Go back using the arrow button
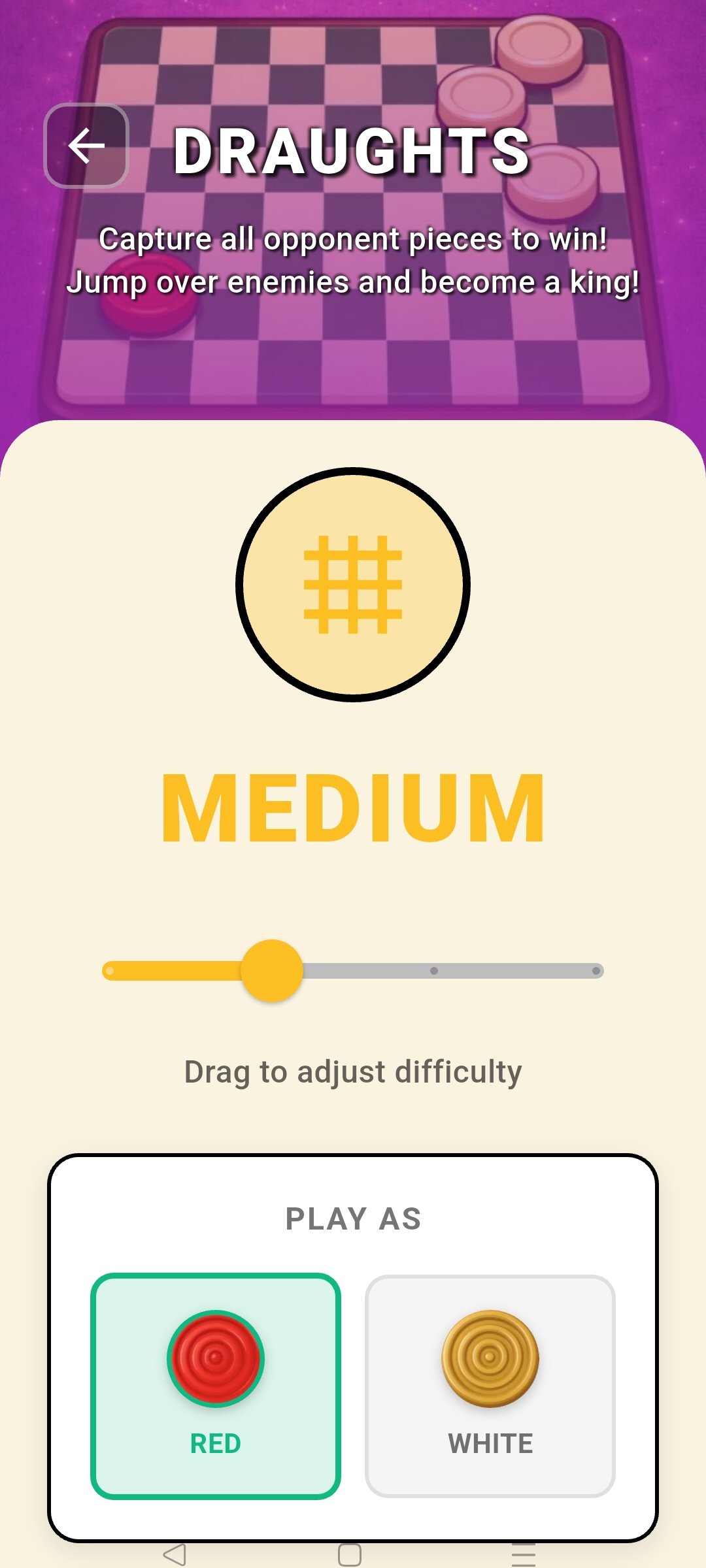Viewport: 706px width, 1568px height. point(86,146)
